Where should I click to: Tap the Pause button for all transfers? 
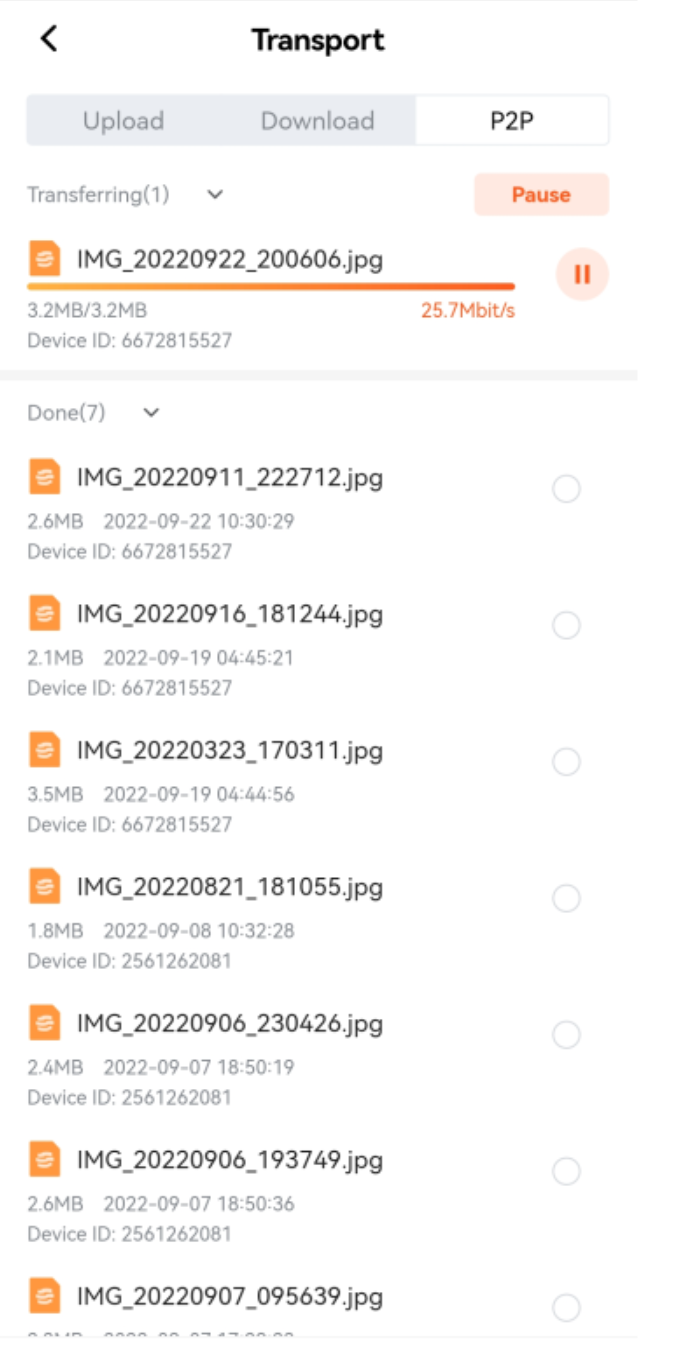pyautogui.click(x=540, y=195)
